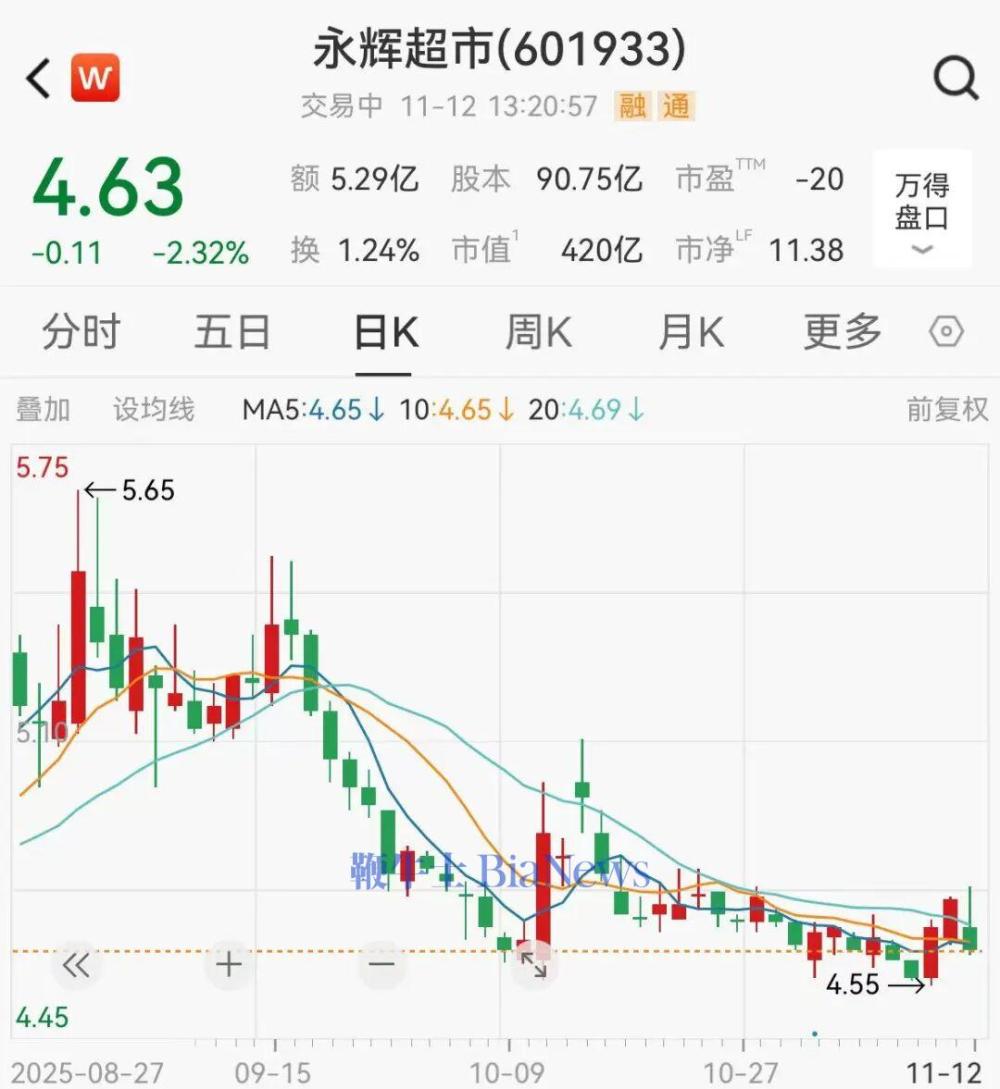Tap the back arrow at top left

36,75
